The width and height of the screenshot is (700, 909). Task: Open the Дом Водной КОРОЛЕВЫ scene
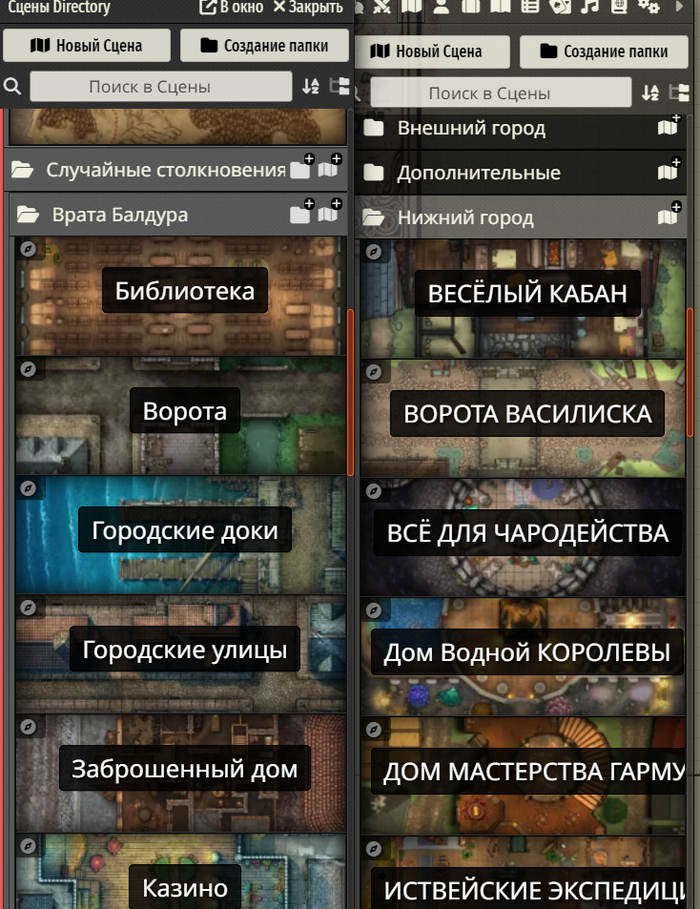(x=527, y=653)
